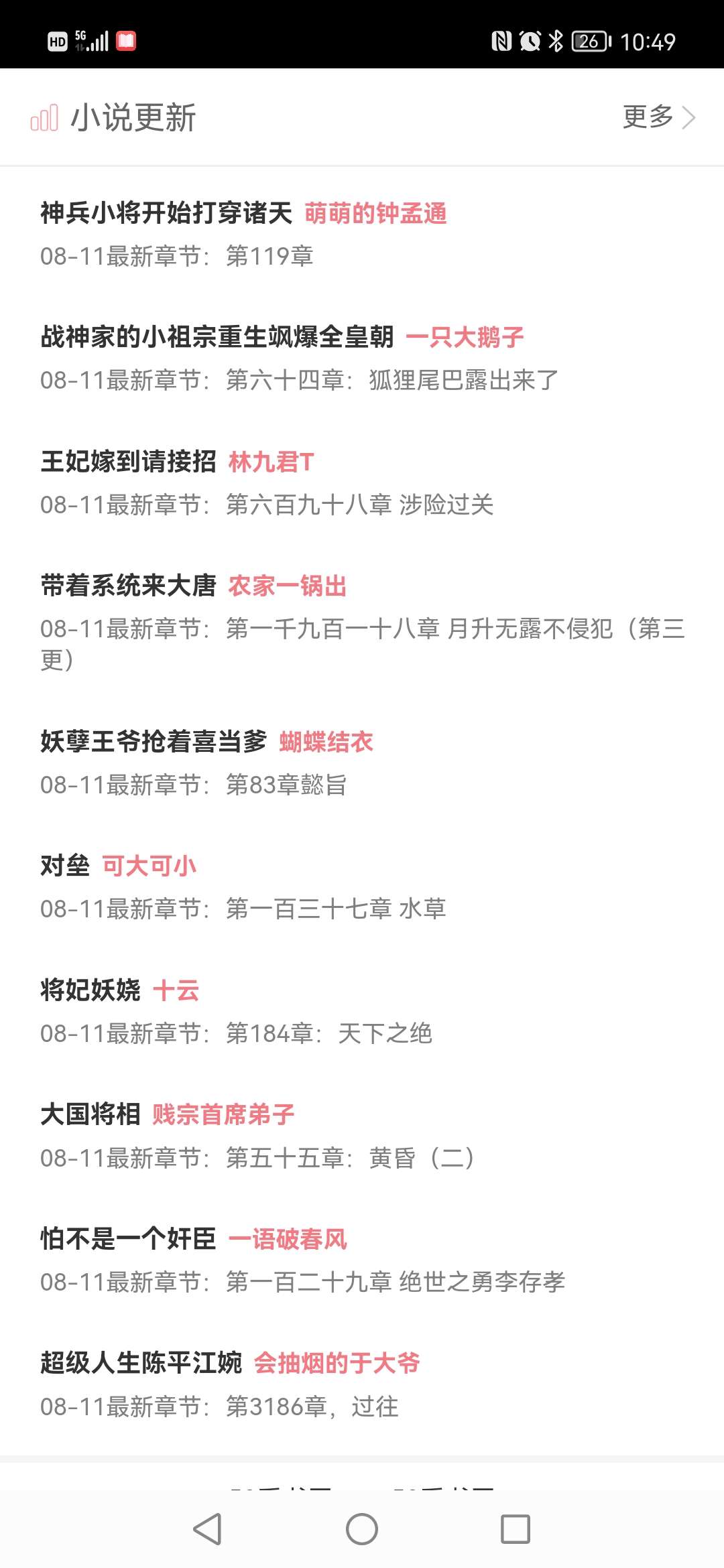Screen dimensions: 724x1568
Task: Read latest chapter 第83章懿旨
Action: pyautogui.click(x=286, y=785)
